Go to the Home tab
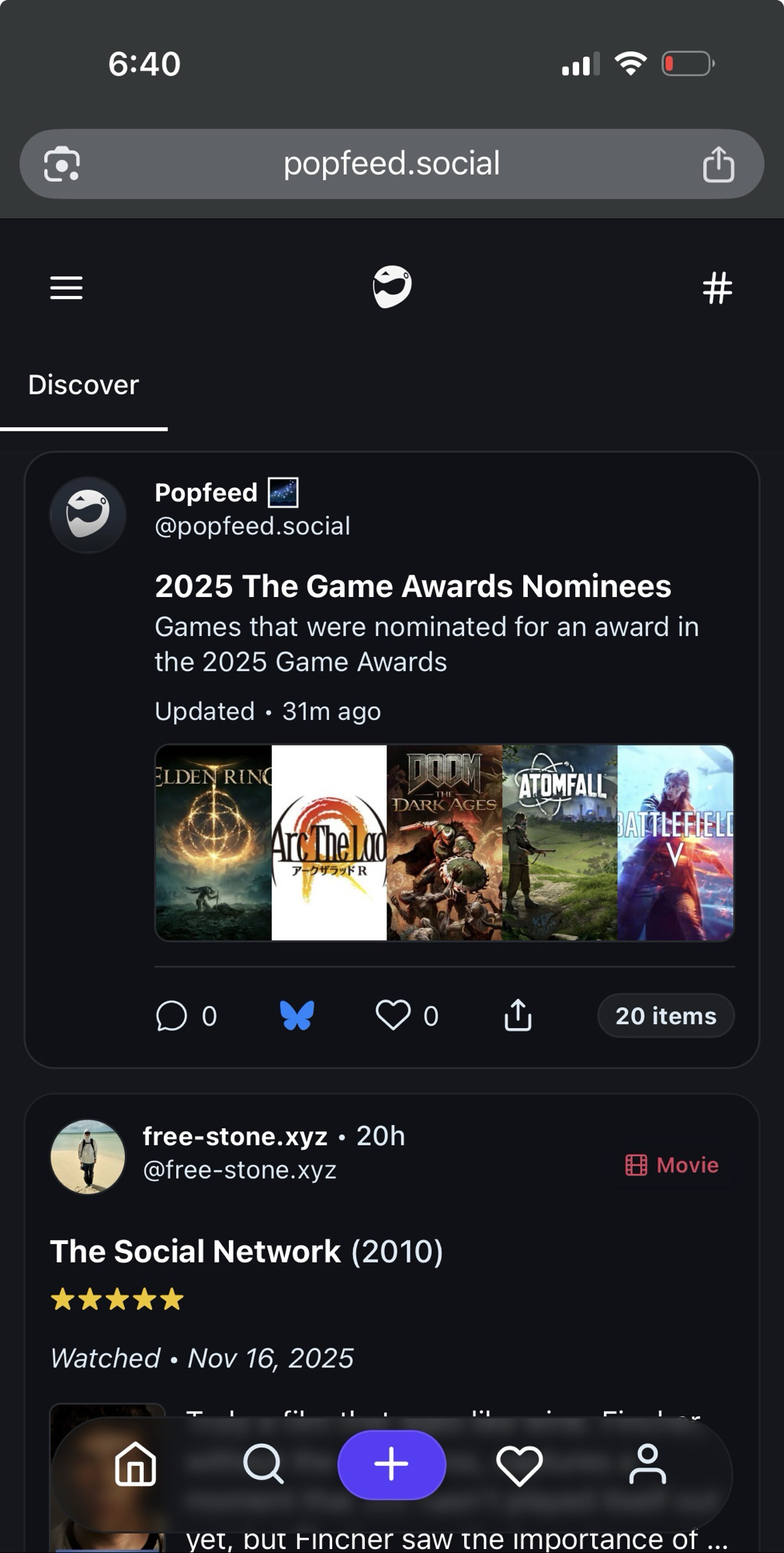 pyautogui.click(x=136, y=1464)
